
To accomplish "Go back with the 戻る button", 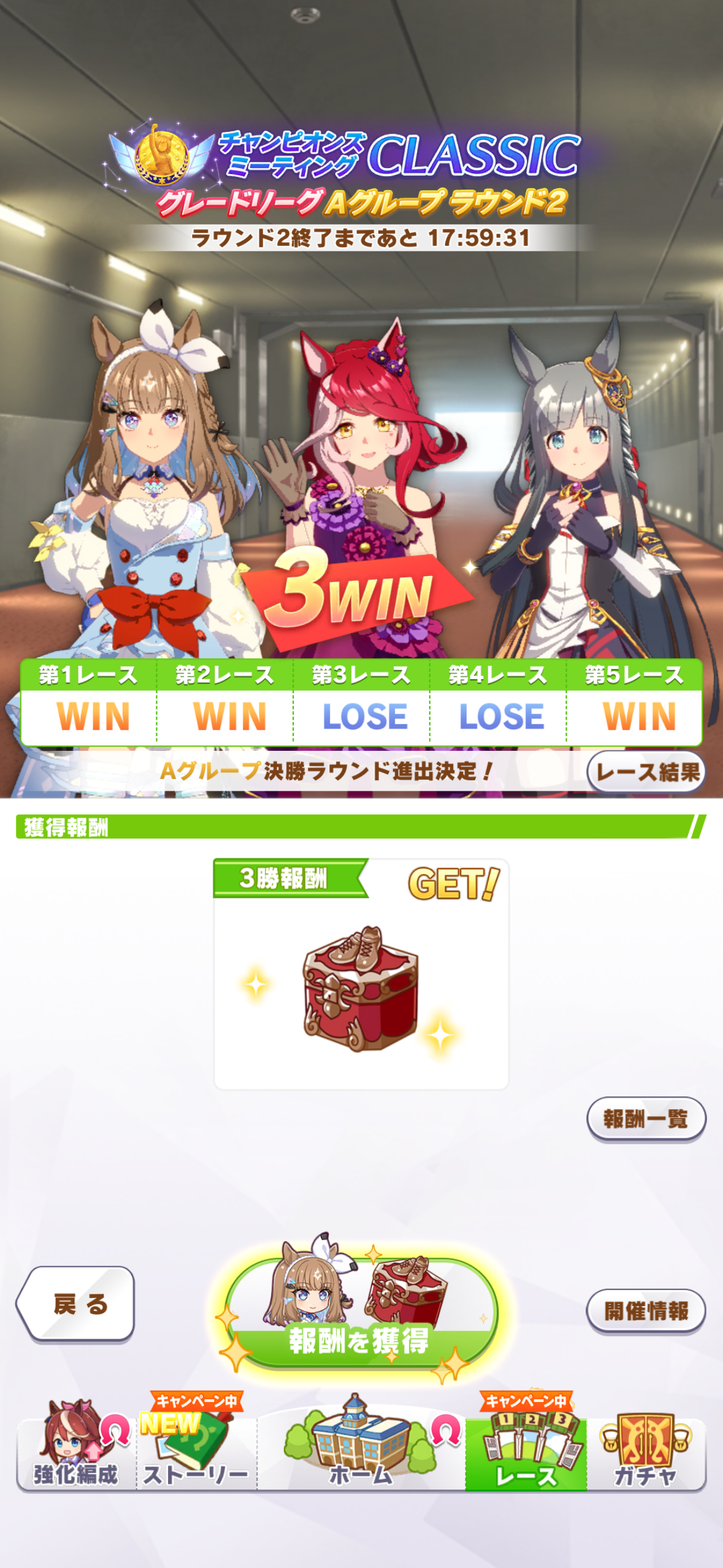I will click(x=76, y=1304).
